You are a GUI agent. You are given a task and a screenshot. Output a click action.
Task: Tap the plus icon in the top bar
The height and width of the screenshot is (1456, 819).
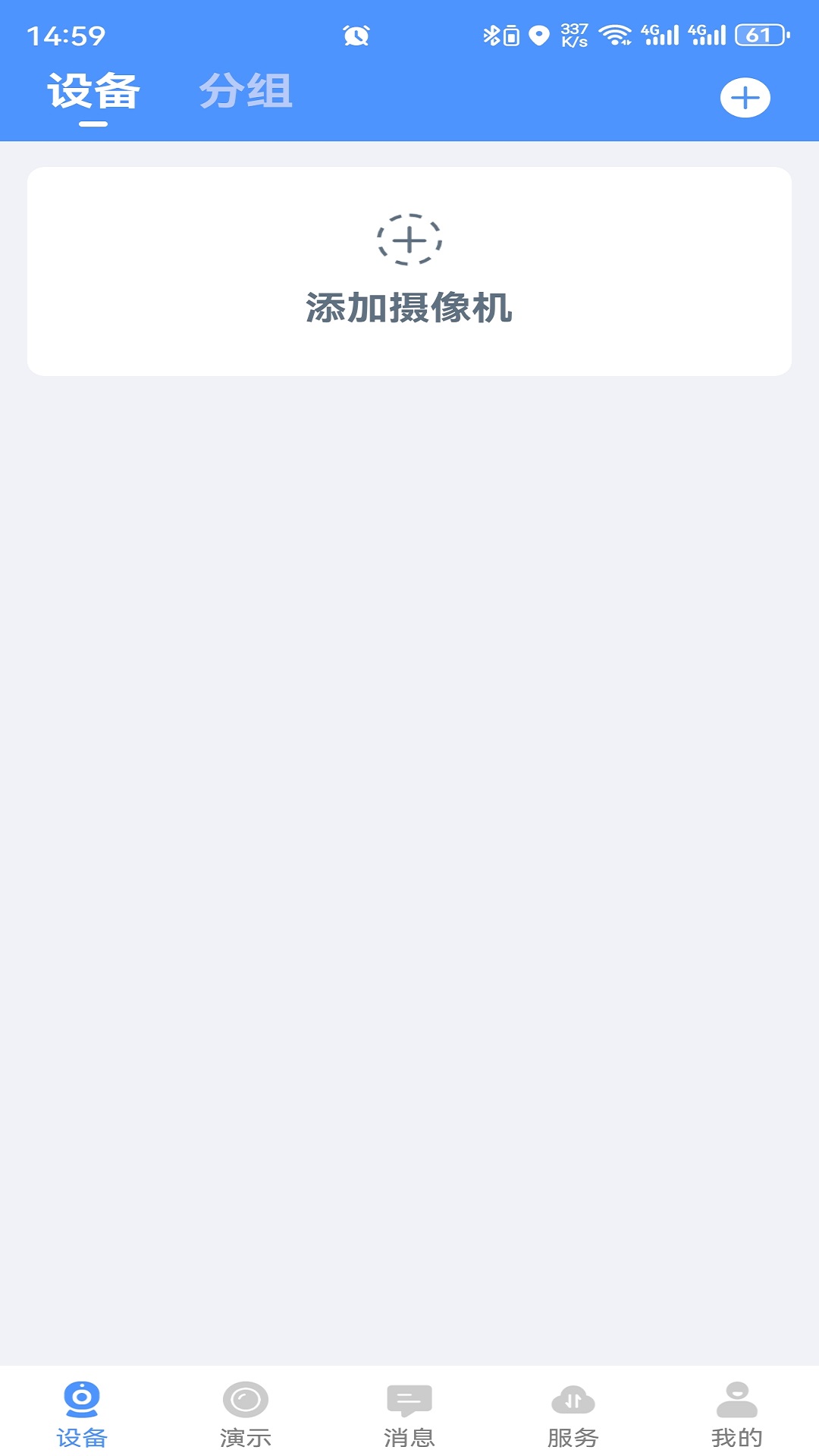tap(745, 98)
